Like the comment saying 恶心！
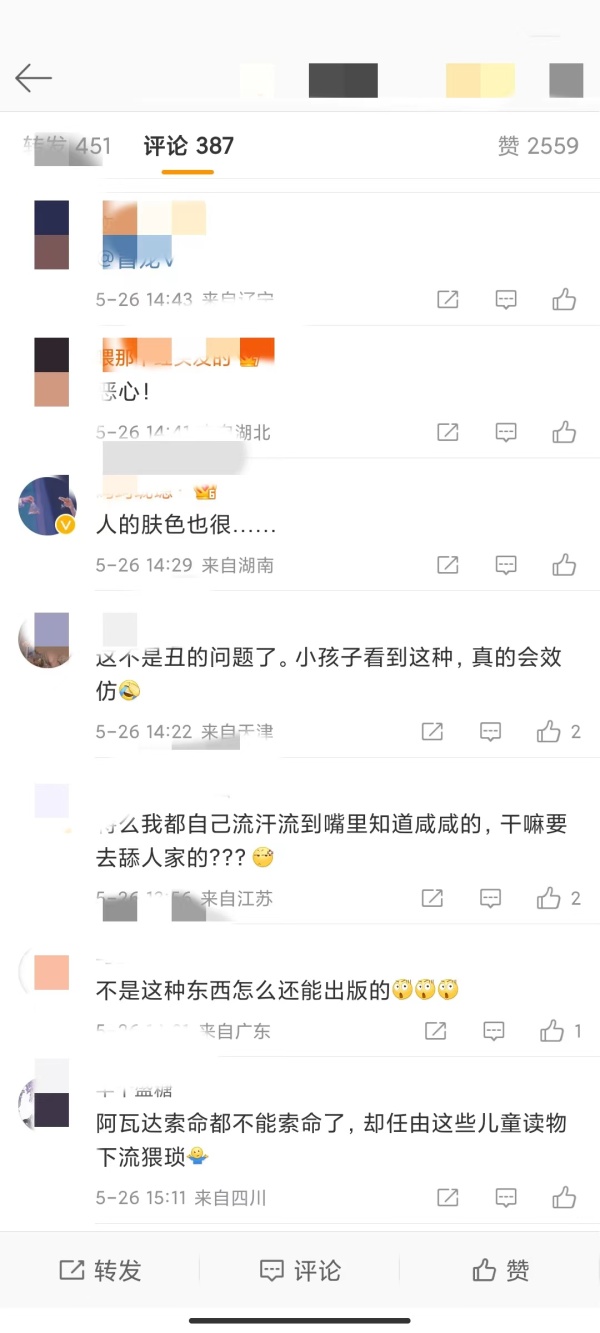The image size is (600, 1333). coord(564,432)
